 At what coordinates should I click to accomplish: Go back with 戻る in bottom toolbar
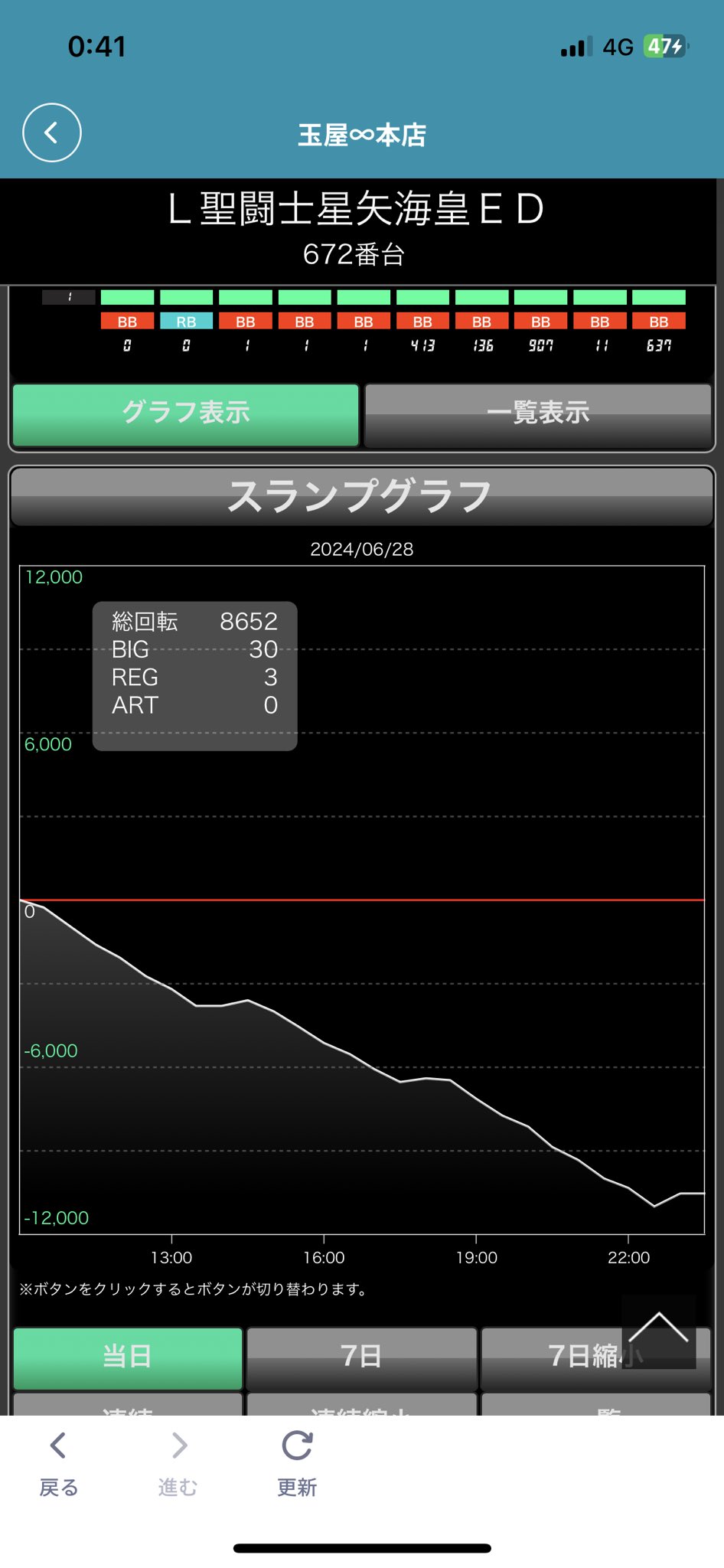pyautogui.click(x=59, y=1463)
